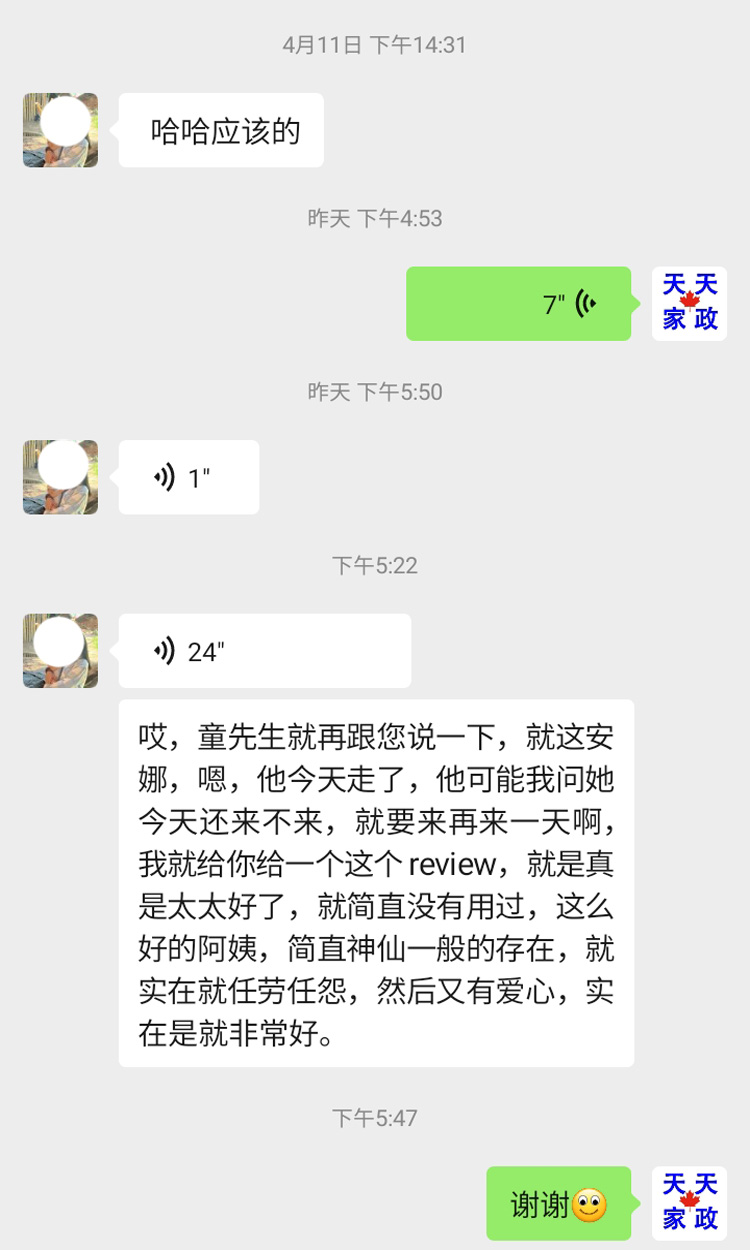Play the 7-second sent voice message

coord(518,304)
